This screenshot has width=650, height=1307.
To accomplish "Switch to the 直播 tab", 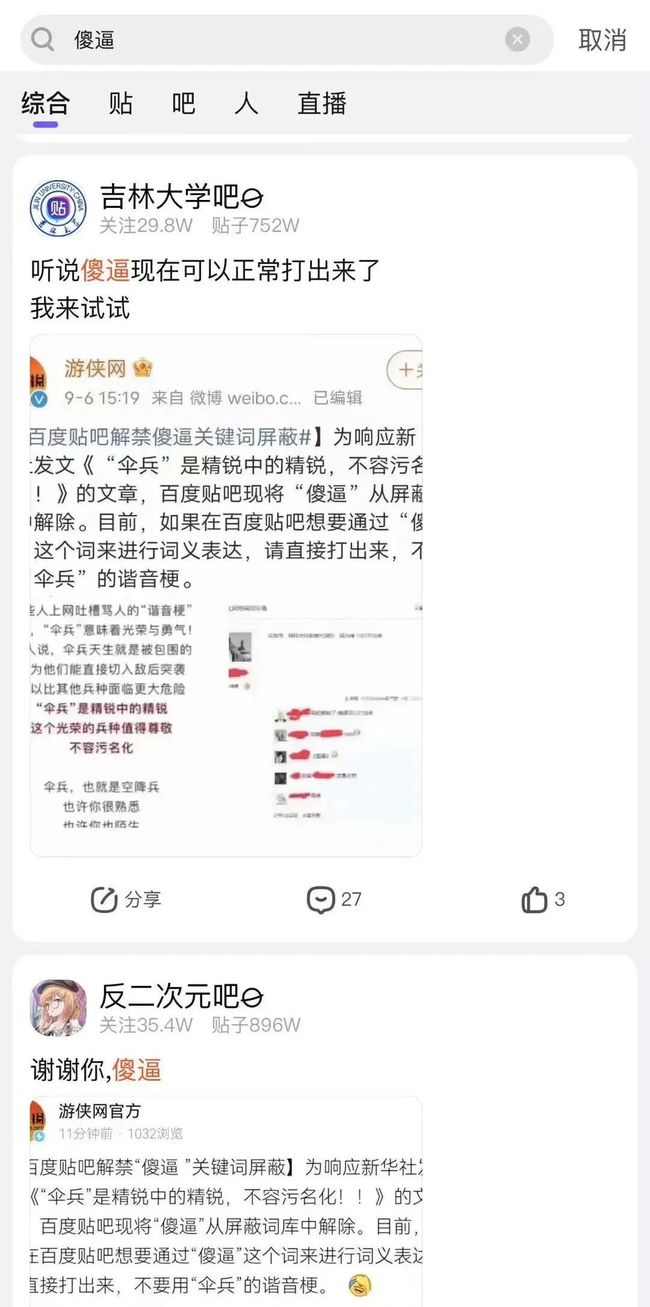I will pos(322,103).
